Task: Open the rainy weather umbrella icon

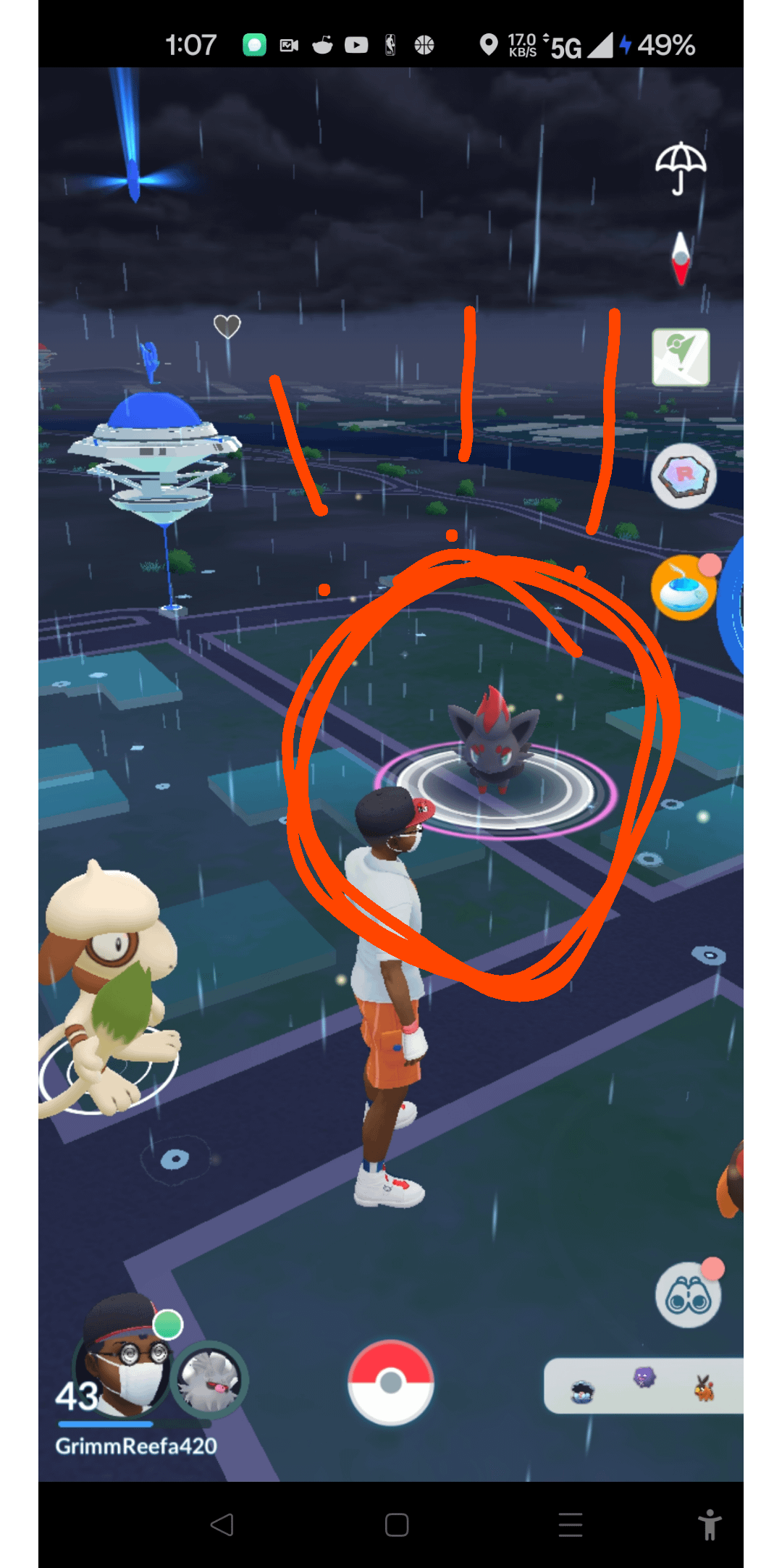Action: click(x=681, y=167)
